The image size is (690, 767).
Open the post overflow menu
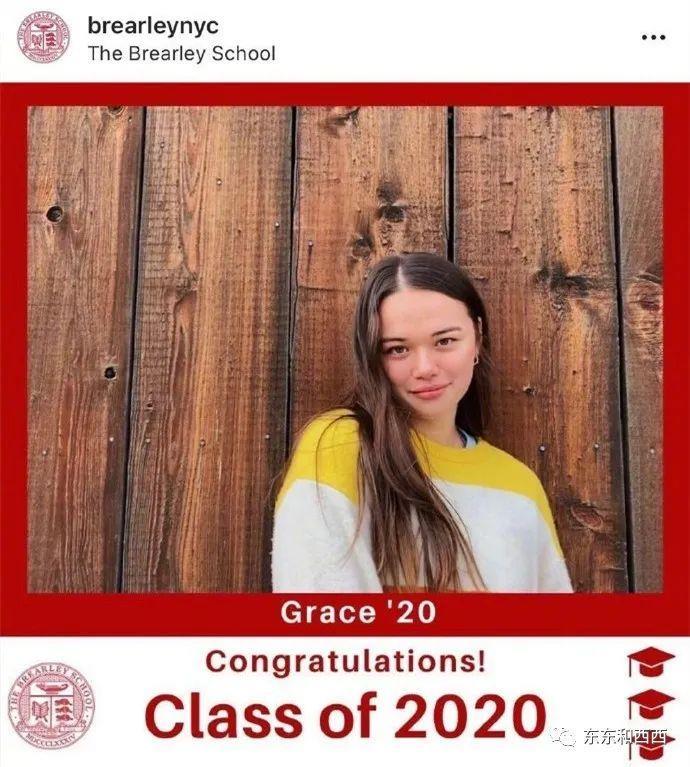coord(653,38)
